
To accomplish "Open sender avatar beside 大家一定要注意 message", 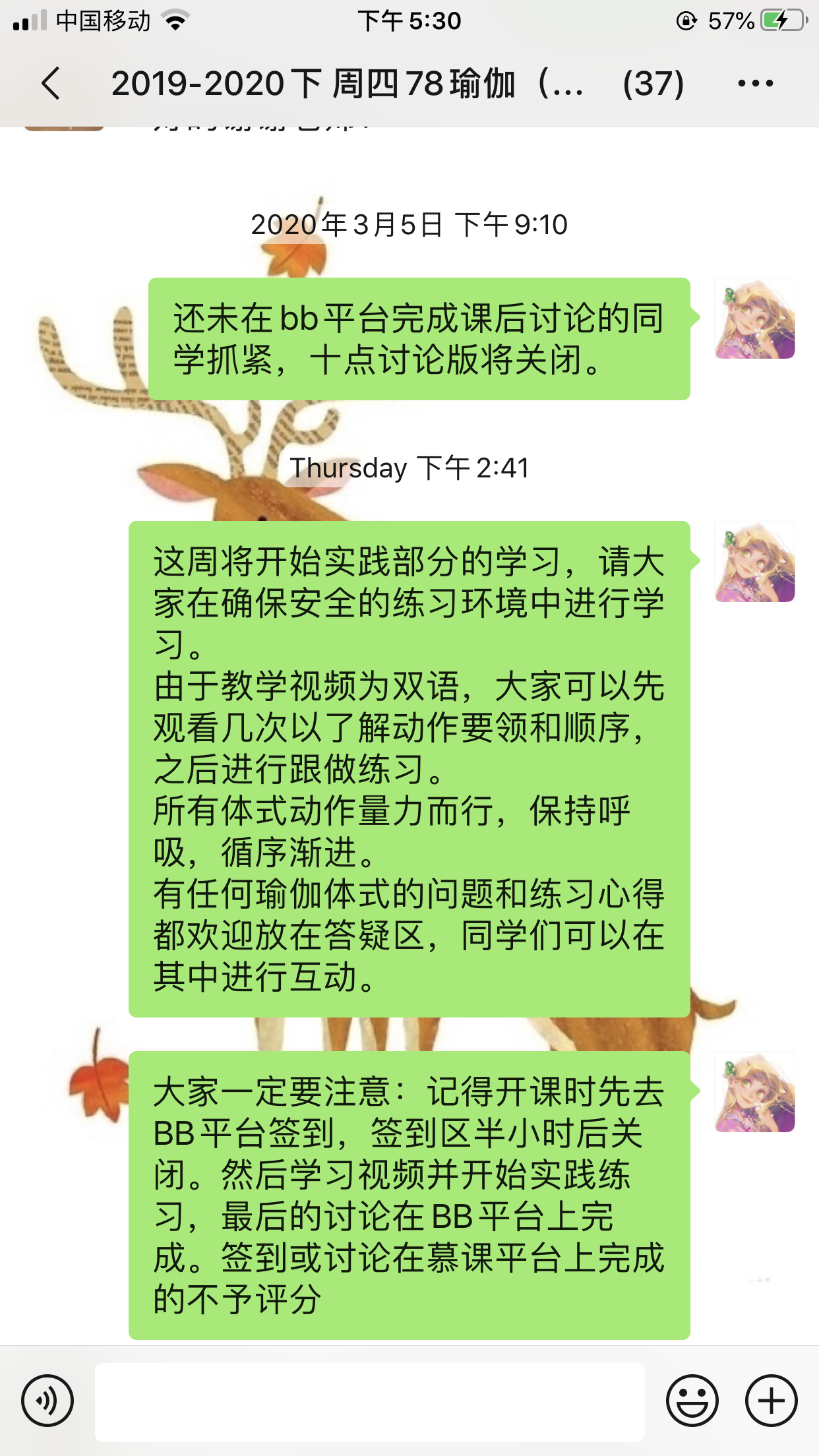I will [x=755, y=1092].
